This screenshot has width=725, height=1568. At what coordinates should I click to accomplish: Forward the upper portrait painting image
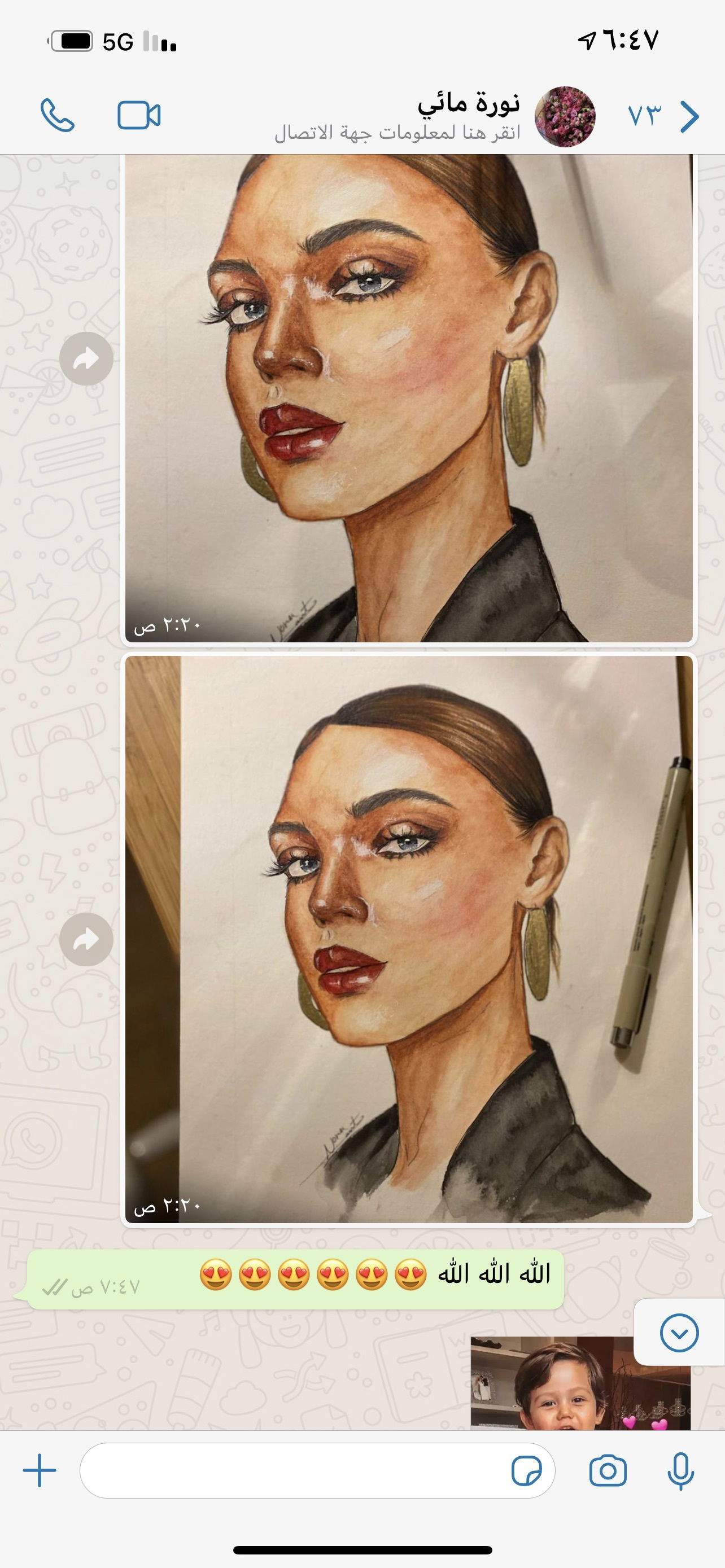click(86, 358)
